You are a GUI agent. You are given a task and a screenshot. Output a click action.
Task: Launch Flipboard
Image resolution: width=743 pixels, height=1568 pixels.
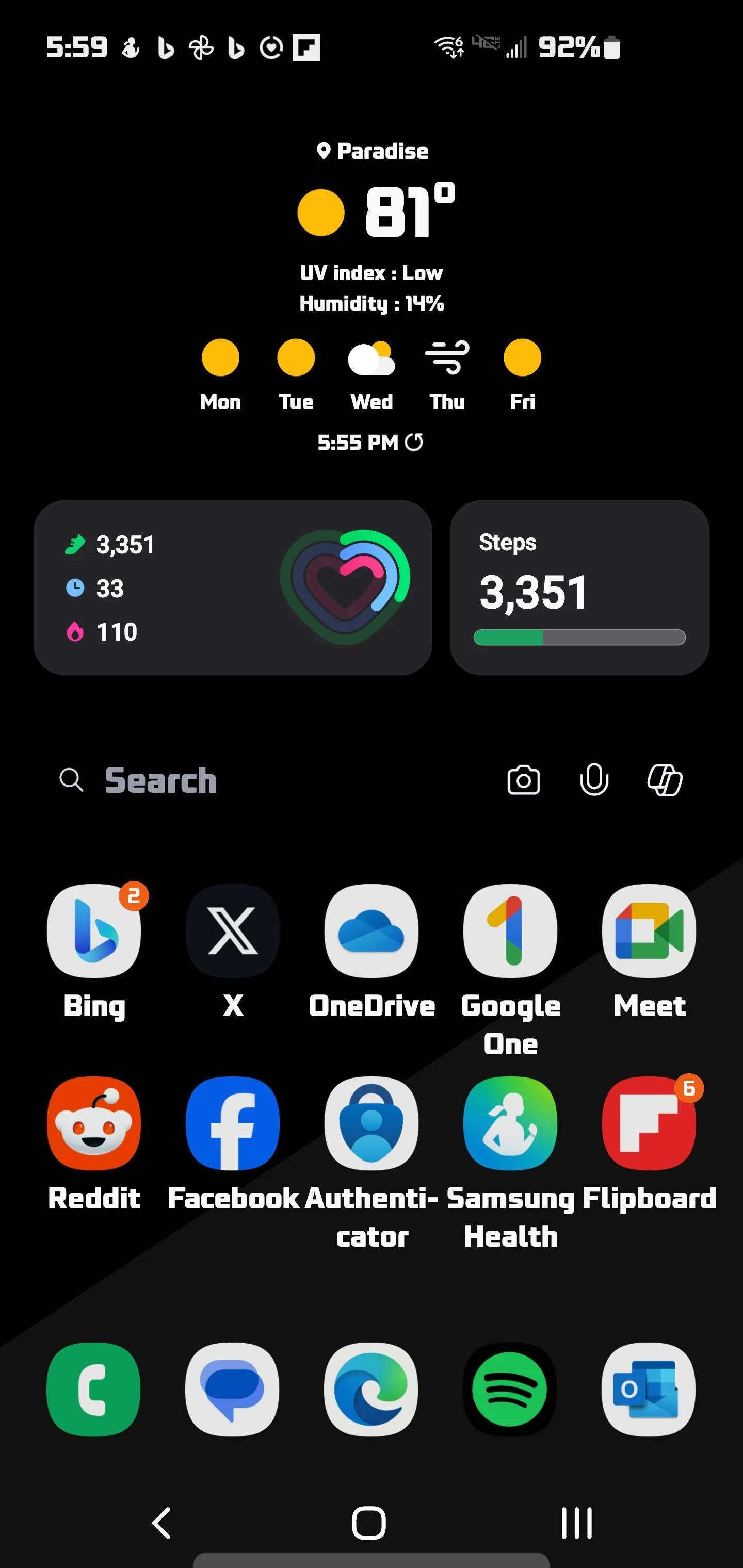tap(649, 1123)
